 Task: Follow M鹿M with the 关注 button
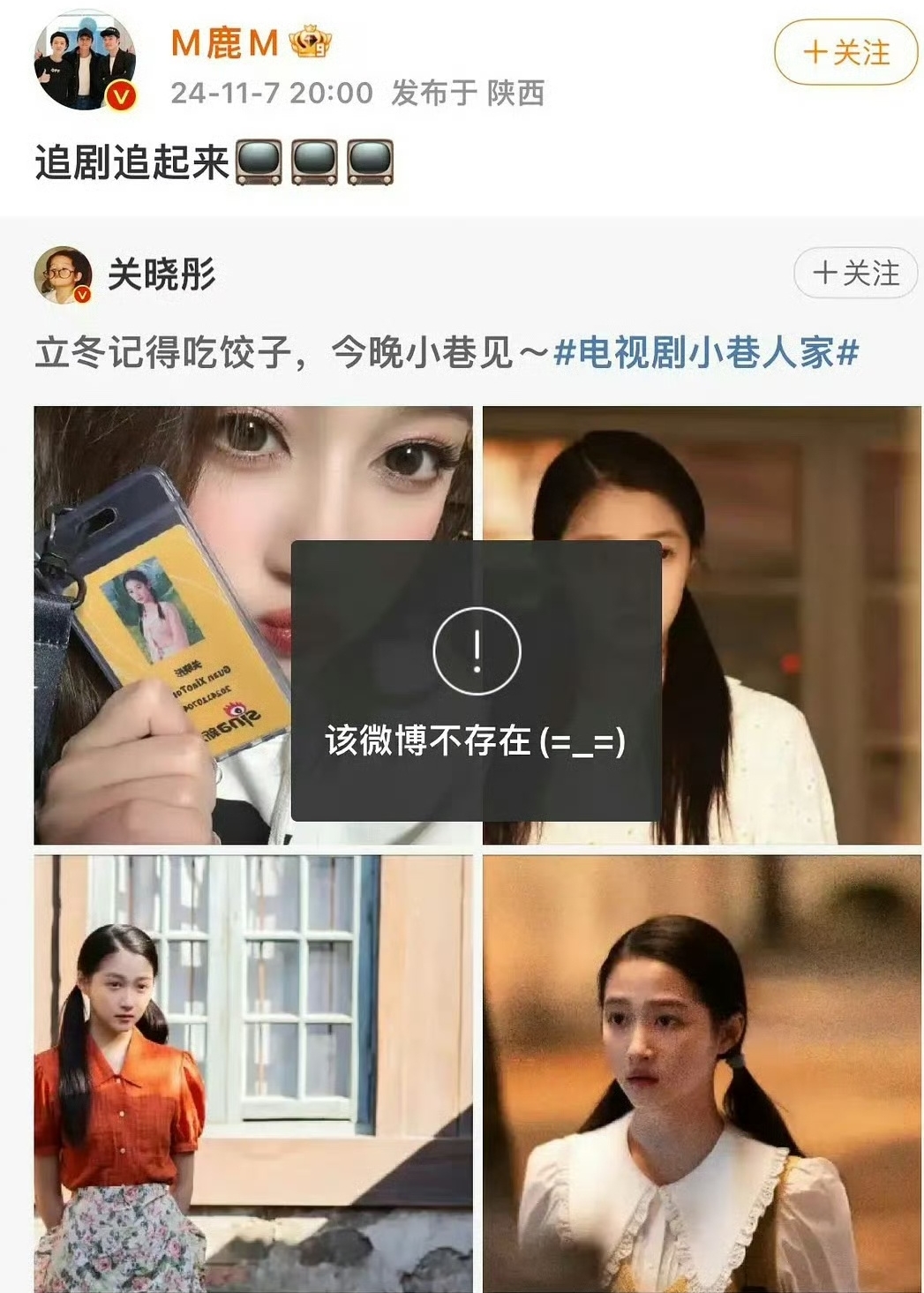(845, 53)
